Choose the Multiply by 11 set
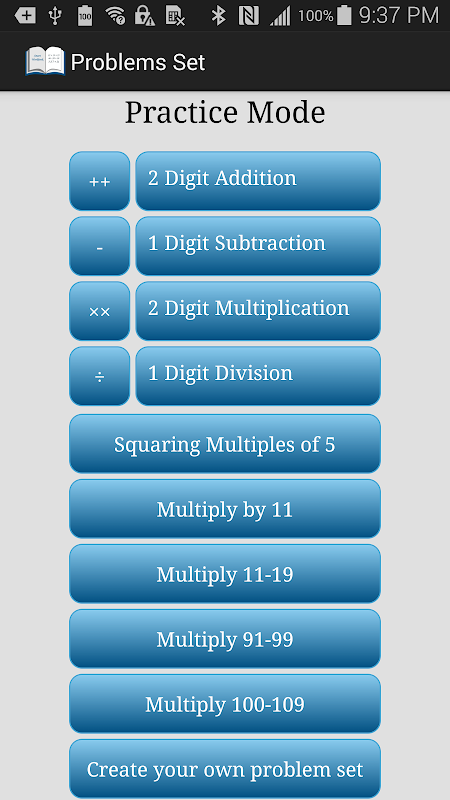 point(225,509)
